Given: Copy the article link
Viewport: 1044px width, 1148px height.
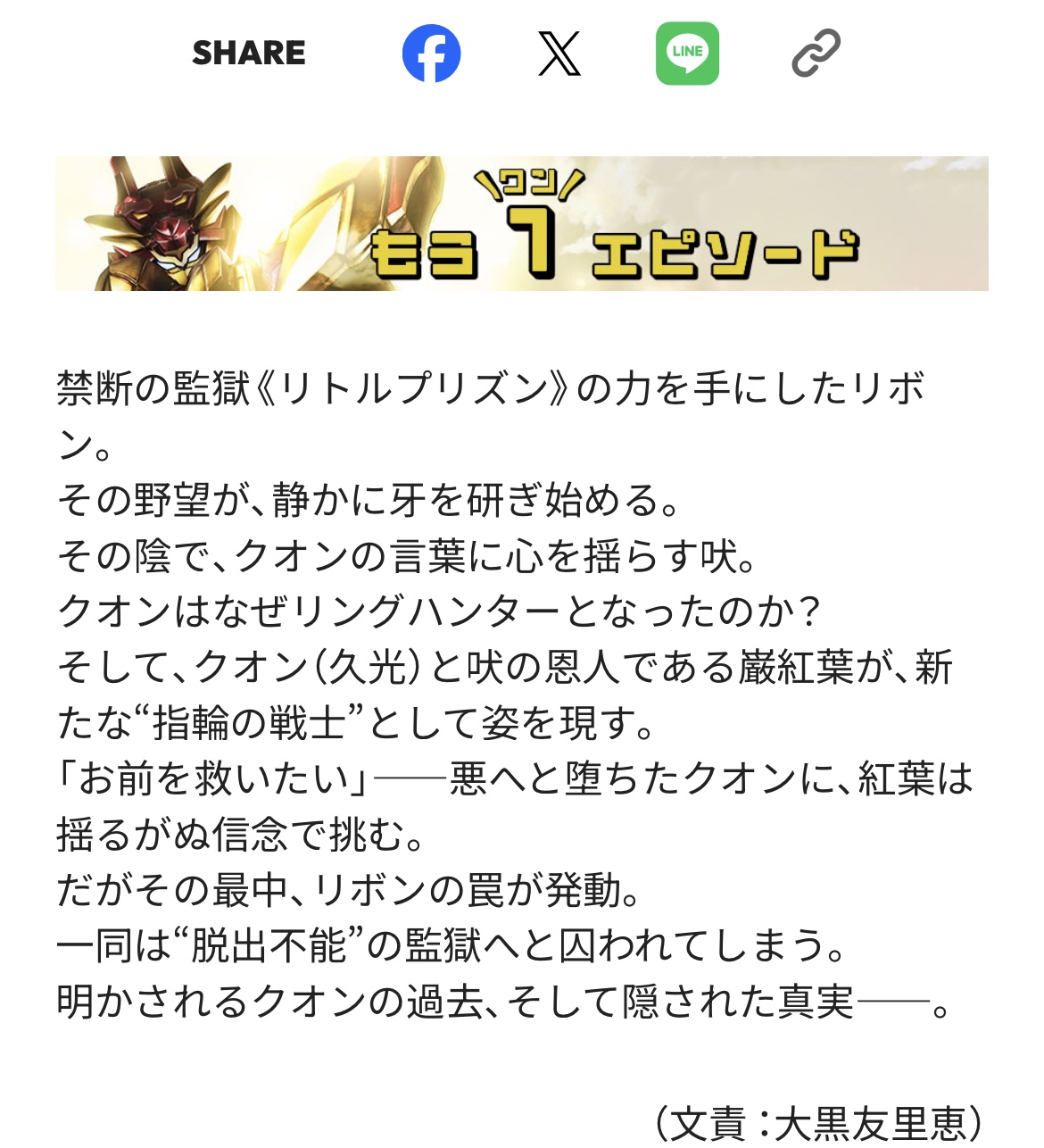Looking at the screenshot, I should tap(816, 53).
